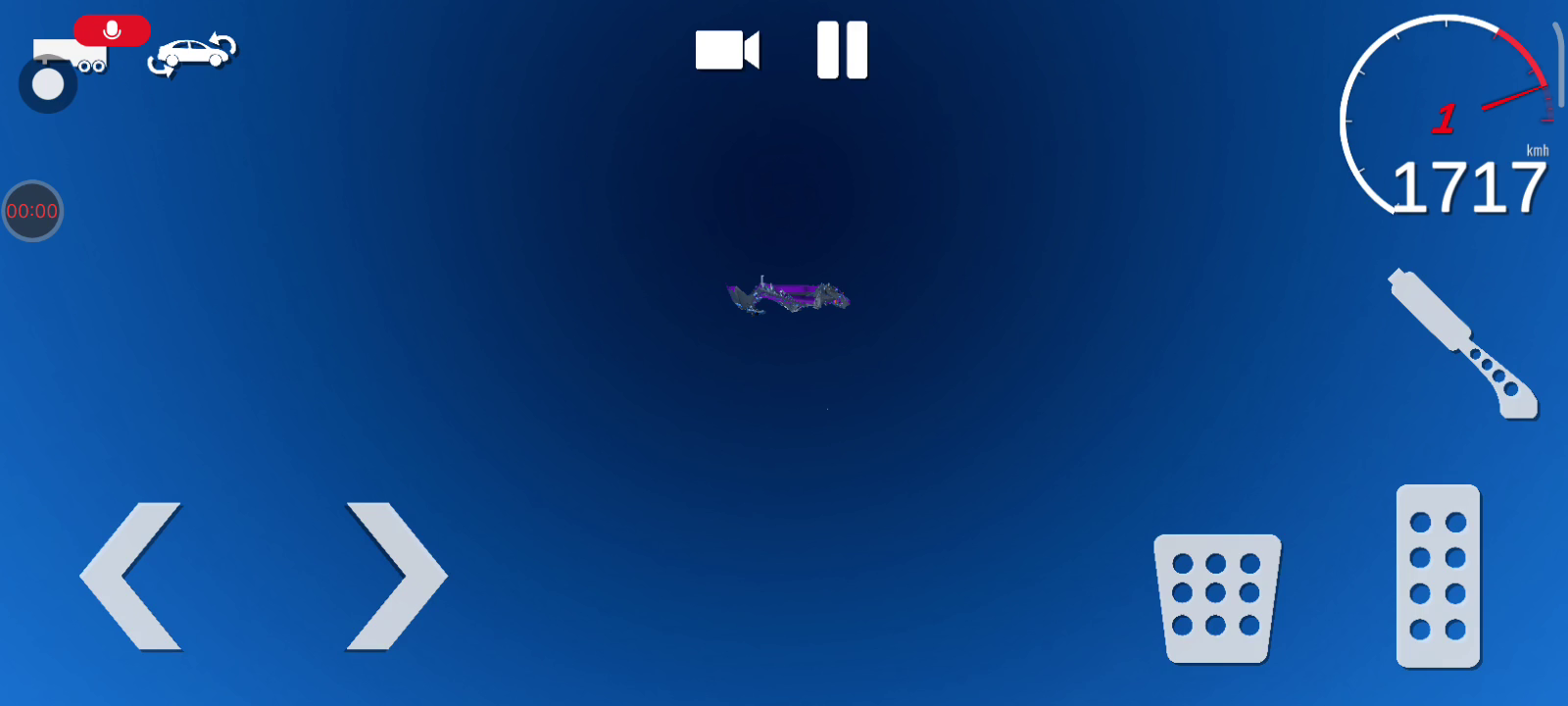Reset the car position

click(x=193, y=54)
